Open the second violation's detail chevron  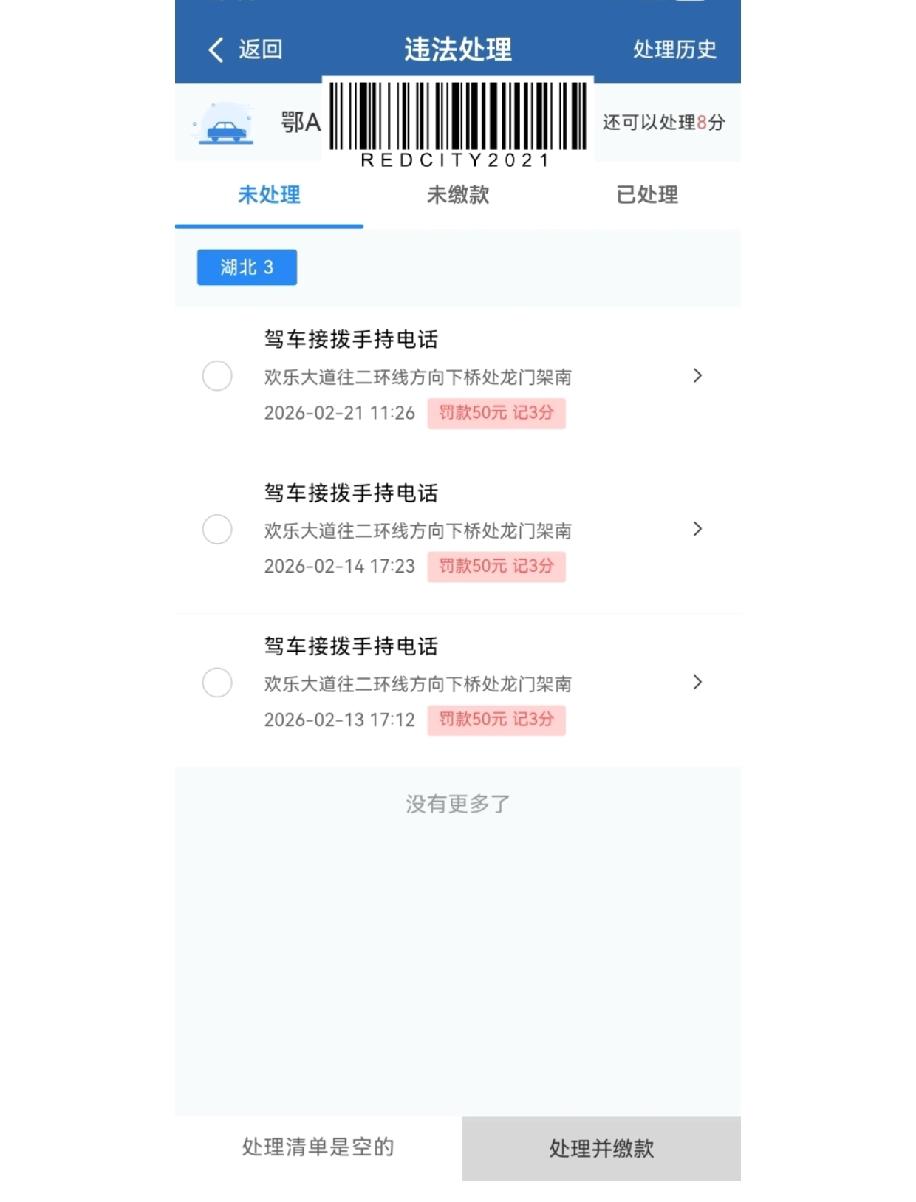697,530
